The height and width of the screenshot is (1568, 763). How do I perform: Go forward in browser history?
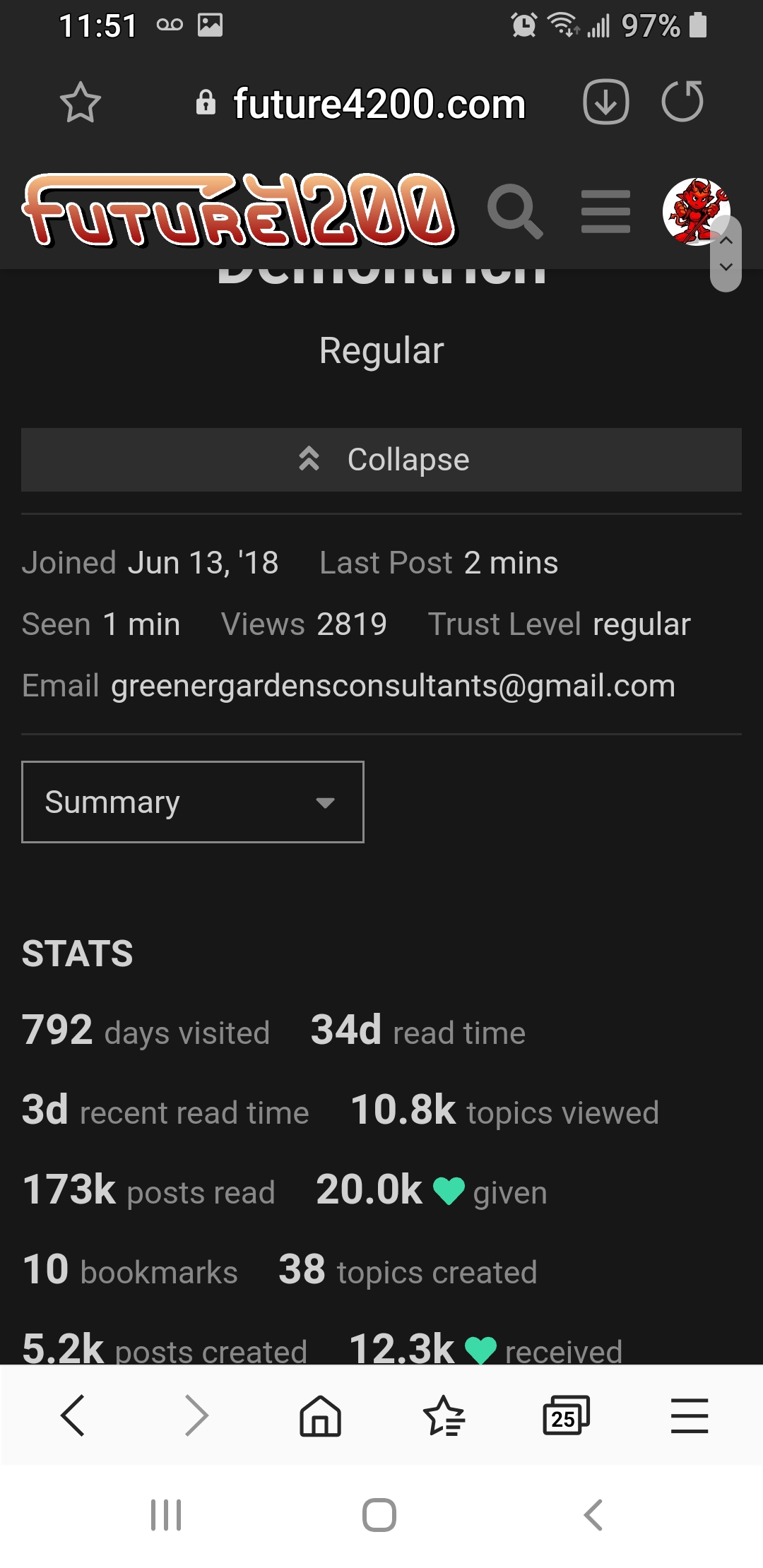(196, 1415)
